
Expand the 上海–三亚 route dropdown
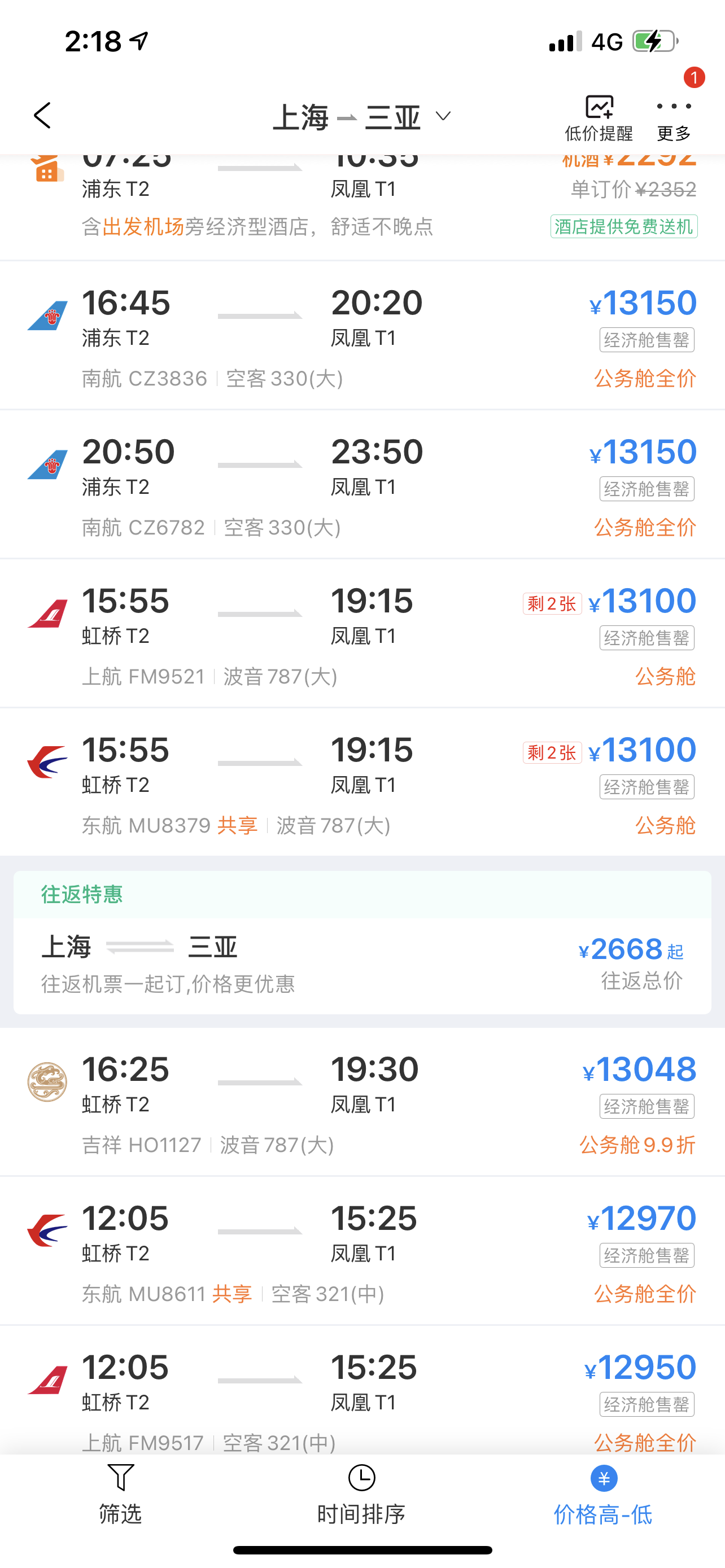coord(361,117)
